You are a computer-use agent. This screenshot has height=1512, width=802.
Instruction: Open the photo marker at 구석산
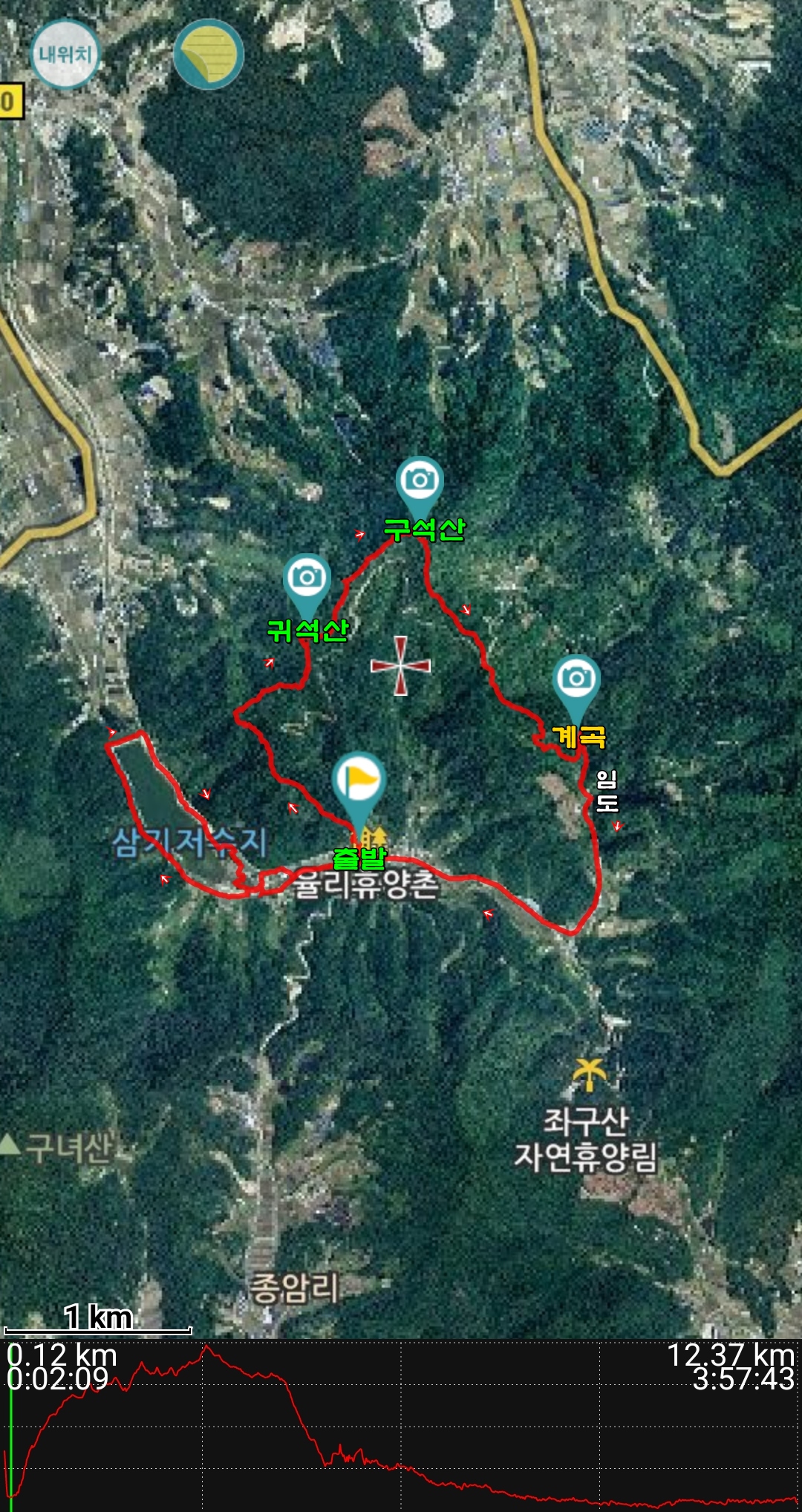pyautogui.click(x=420, y=480)
